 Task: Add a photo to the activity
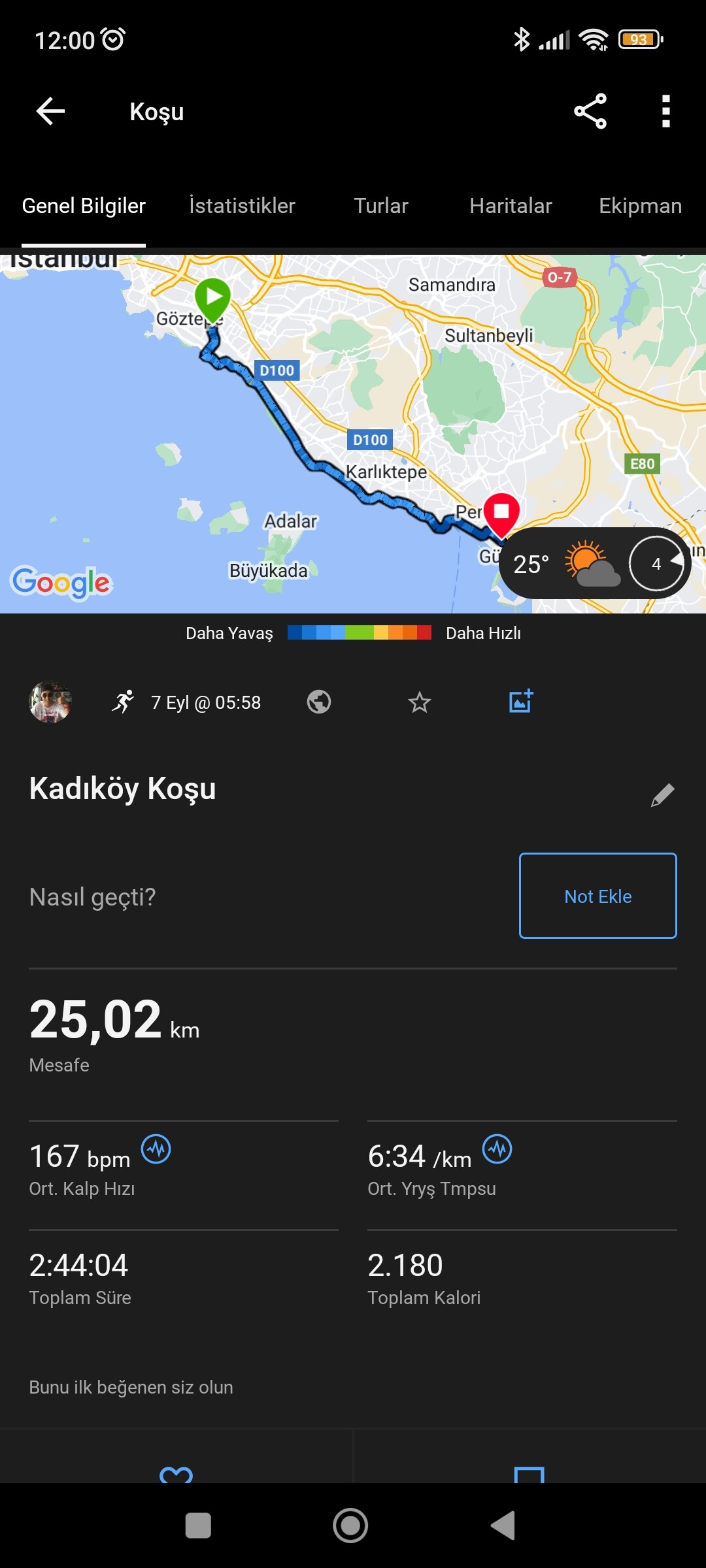click(x=521, y=701)
